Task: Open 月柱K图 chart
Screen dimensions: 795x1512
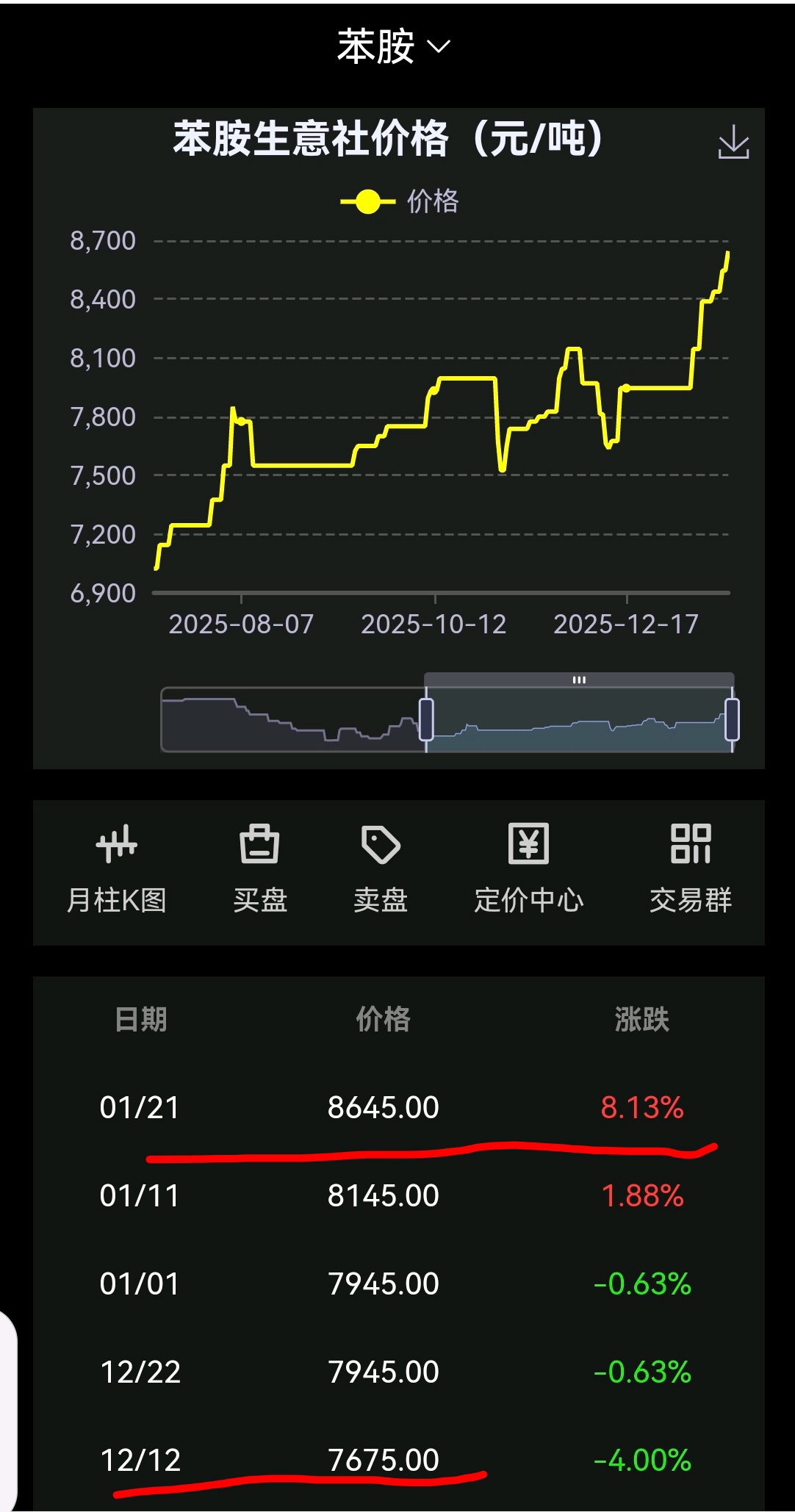Action: (x=117, y=869)
